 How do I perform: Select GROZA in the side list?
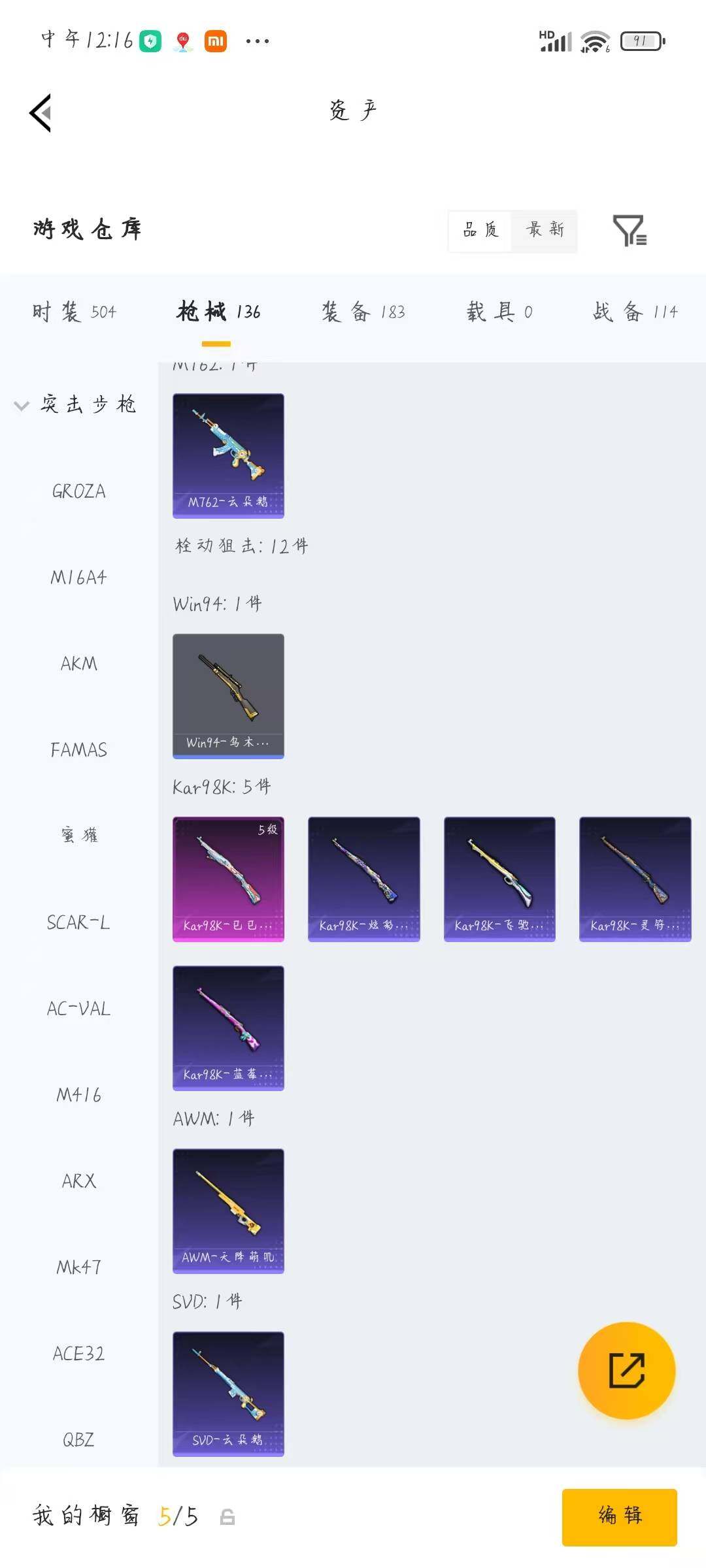(x=78, y=491)
